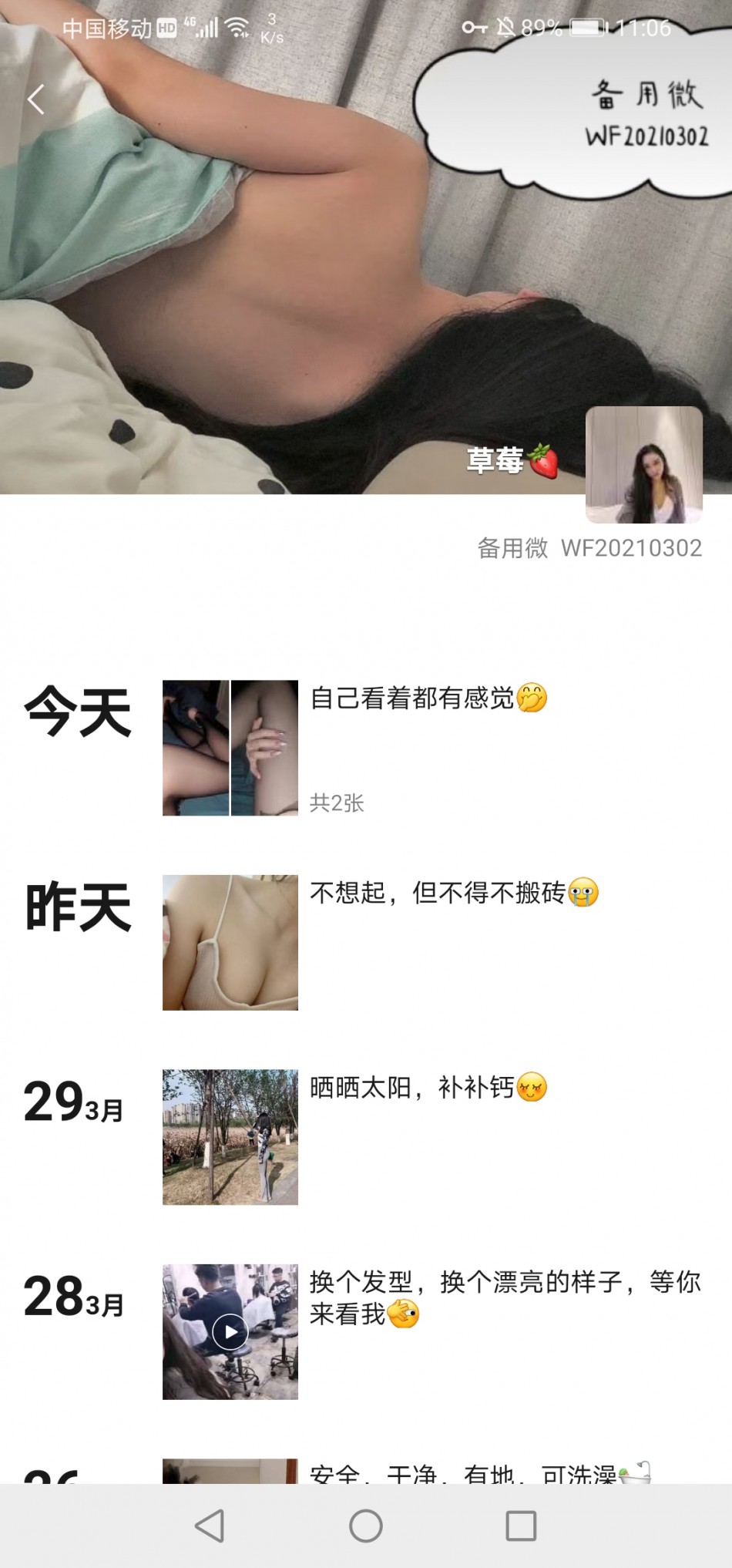Go back using the top-left arrow
Viewport: 732px width, 1568px height.
click(35, 99)
